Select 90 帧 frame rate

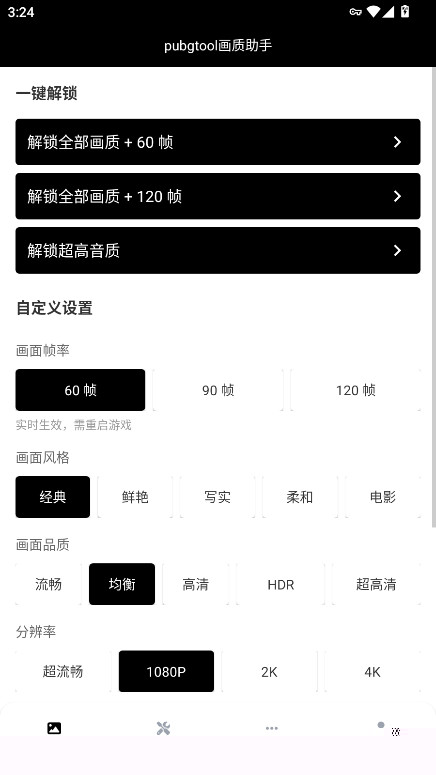[218, 390]
